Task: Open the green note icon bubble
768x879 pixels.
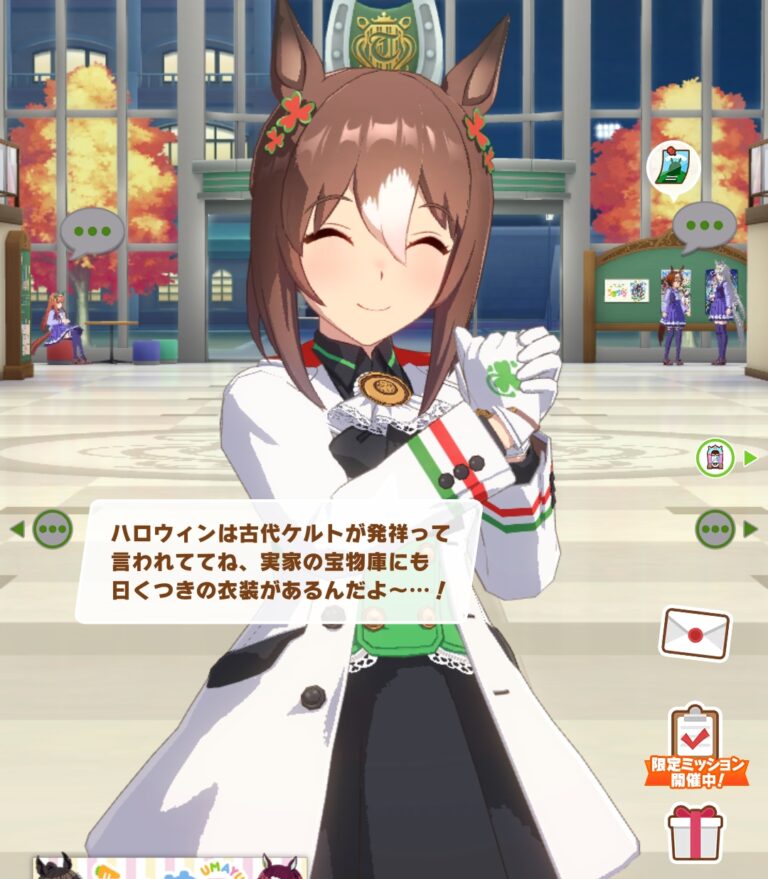Action: pyautogui.click(x=672, y=167)
